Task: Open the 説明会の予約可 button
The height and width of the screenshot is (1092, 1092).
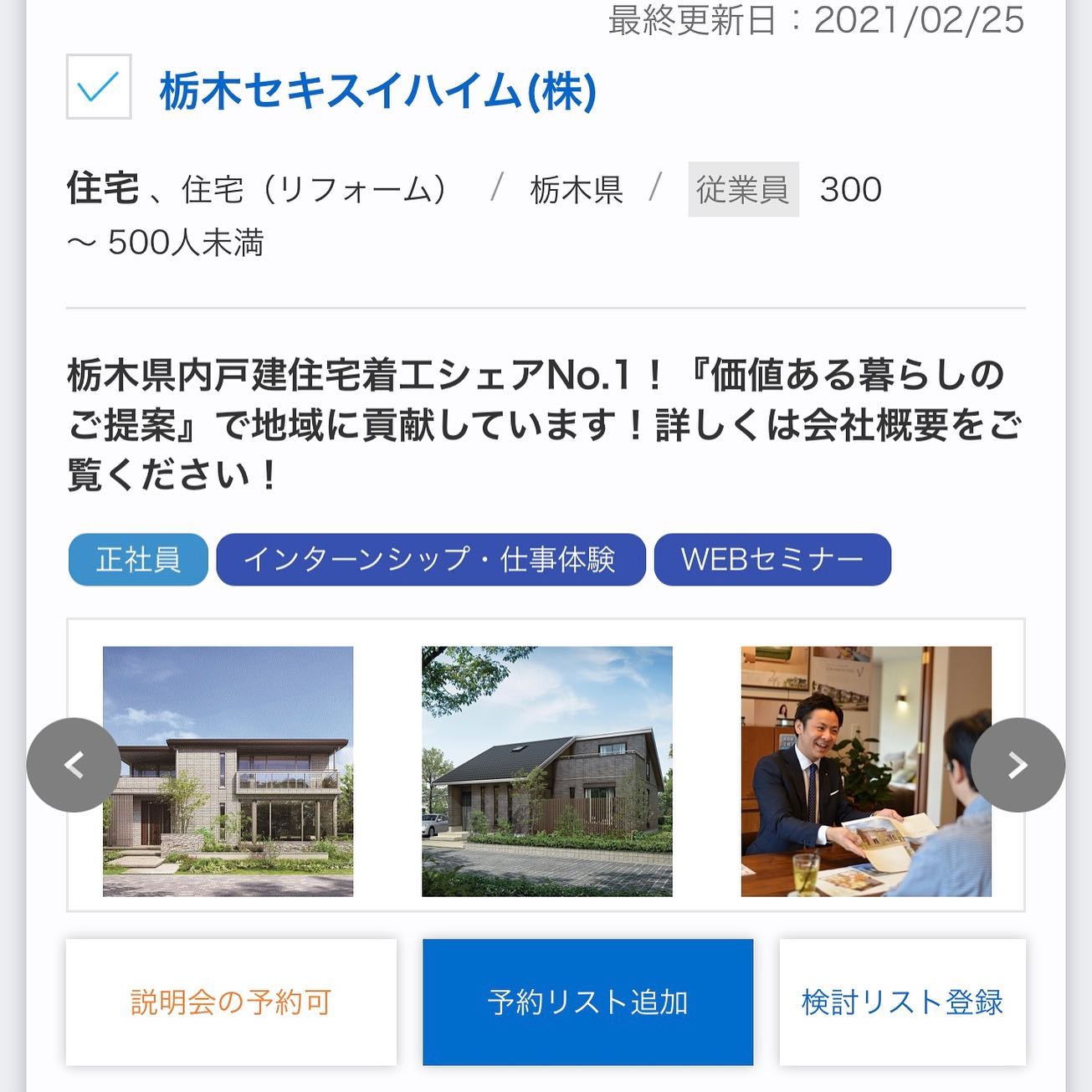Action: point(231,1002)
